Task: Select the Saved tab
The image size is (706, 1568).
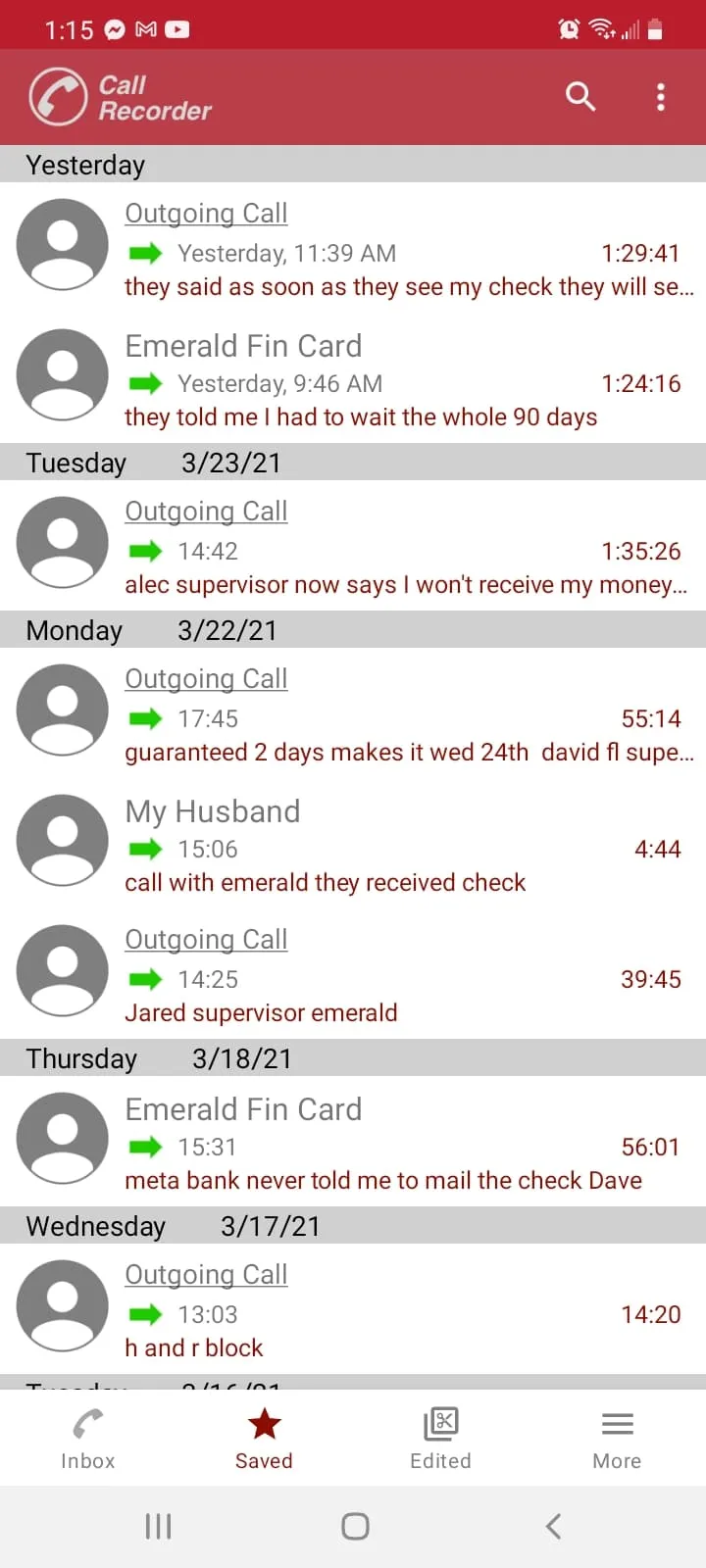Action: 264,1438
